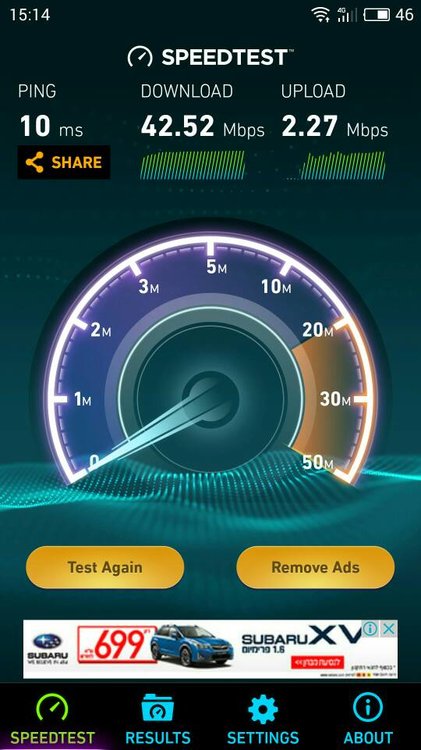The image size is (421, 750).
Task: Close the Subaru ad banner
Action: tap(389, 629)
